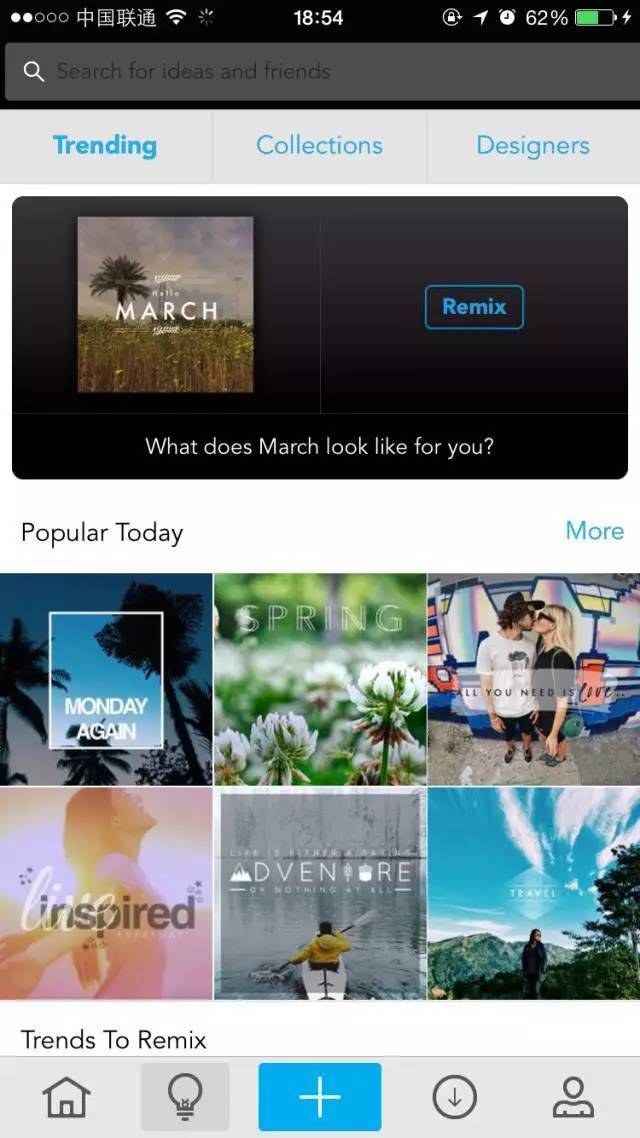
Task: Open the All You Need Is Love design
Action: click(x=534, y=680)
